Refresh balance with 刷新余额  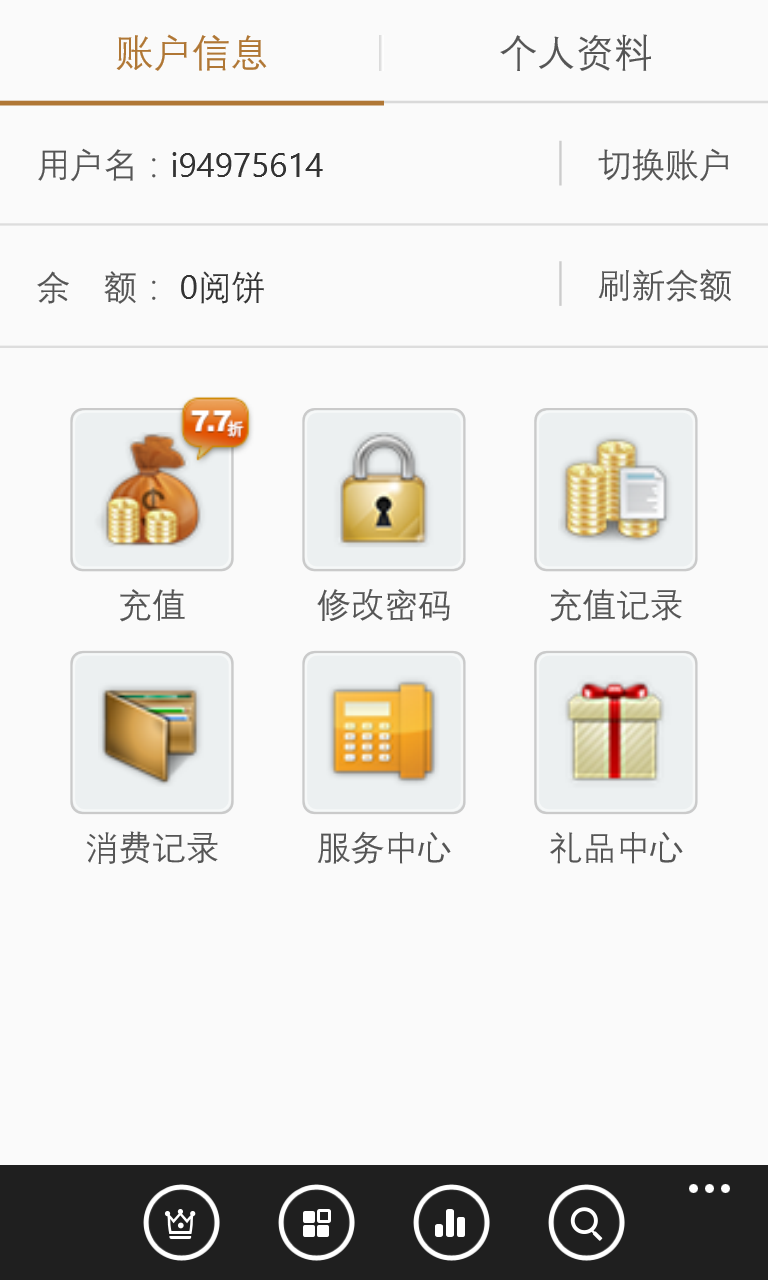664,287
